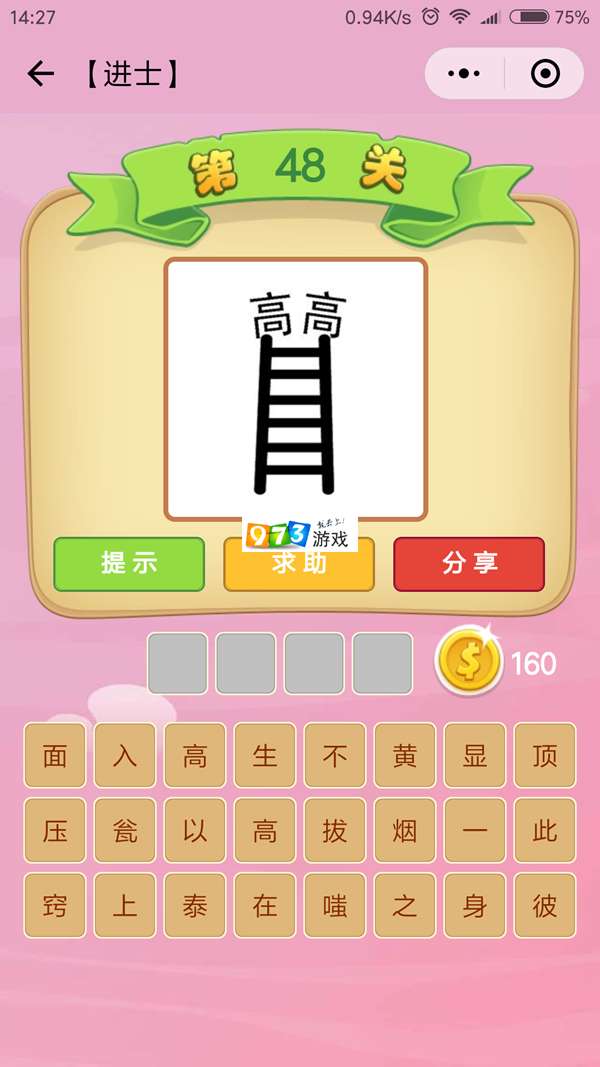The width and height of the screenshot is (600, 1067).
Task: Tap the character tile 顶
Action: coord(545,755)
